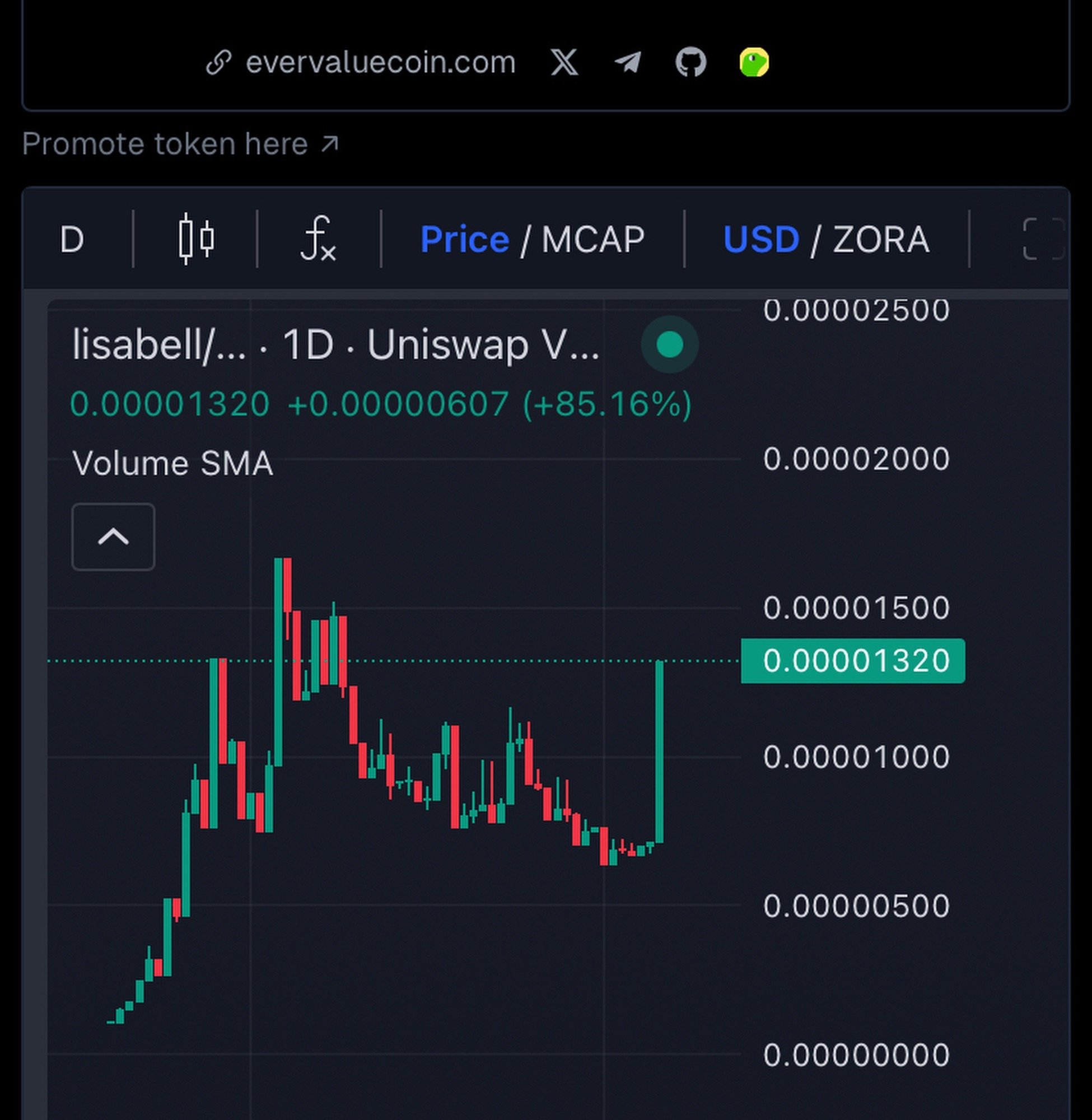Open the Telegram channel icon

pyautogui.click(x=627, y=63)
